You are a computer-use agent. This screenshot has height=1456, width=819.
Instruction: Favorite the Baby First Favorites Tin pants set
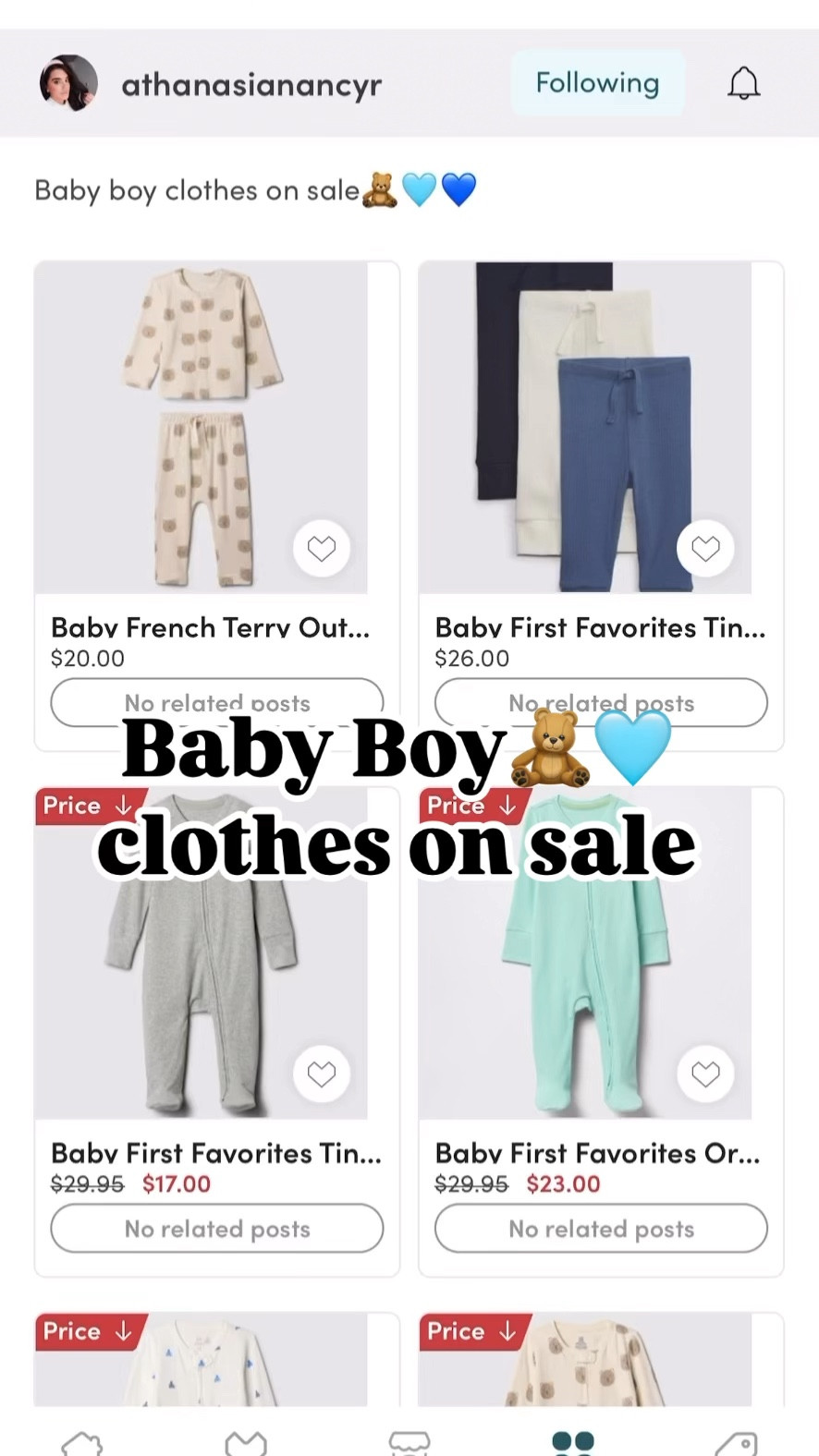click(x=705, y=548)
